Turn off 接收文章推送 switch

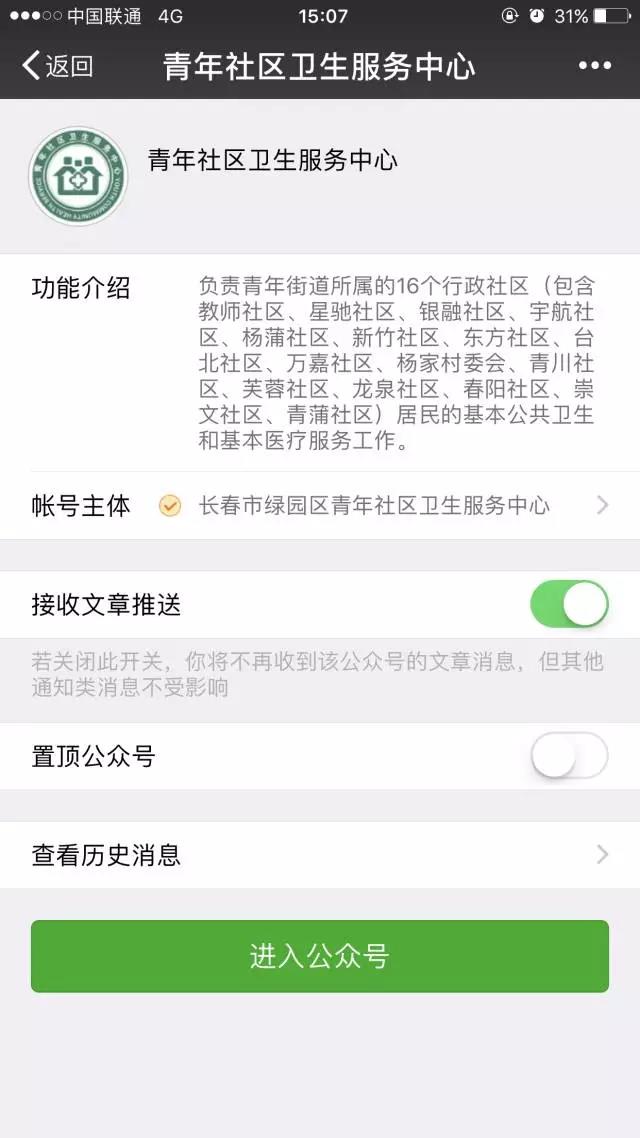(569, 605)
